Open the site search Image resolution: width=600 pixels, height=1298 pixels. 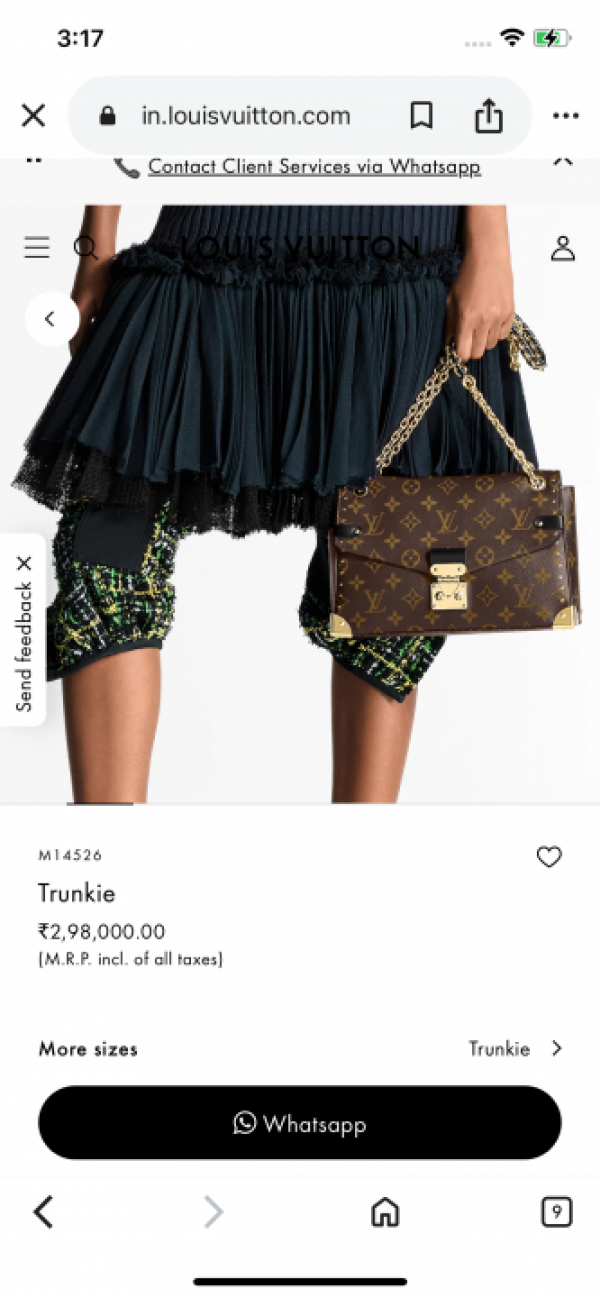[x=86, y=248]
